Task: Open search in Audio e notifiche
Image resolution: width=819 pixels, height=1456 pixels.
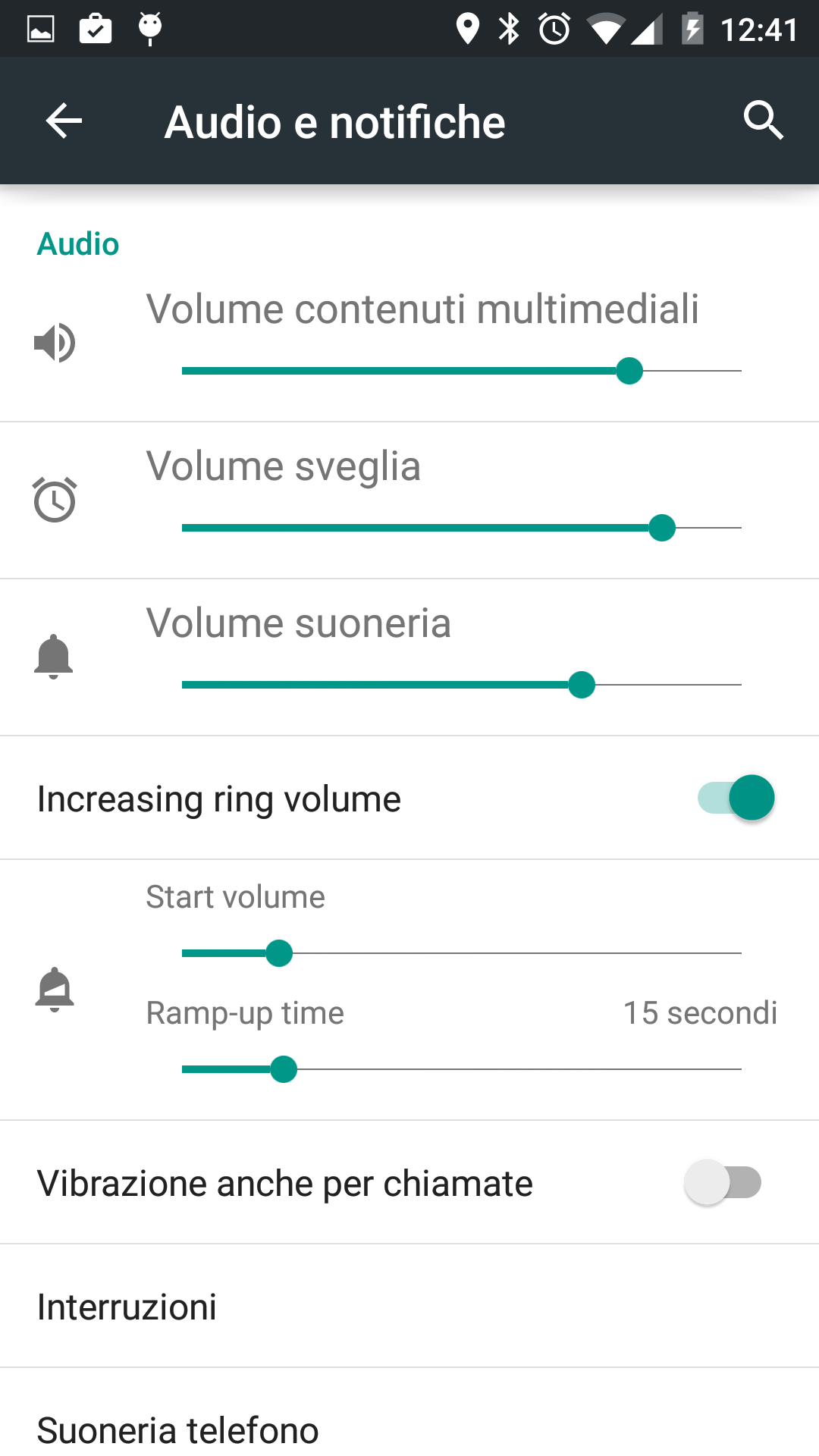Action: coord(763,121)
